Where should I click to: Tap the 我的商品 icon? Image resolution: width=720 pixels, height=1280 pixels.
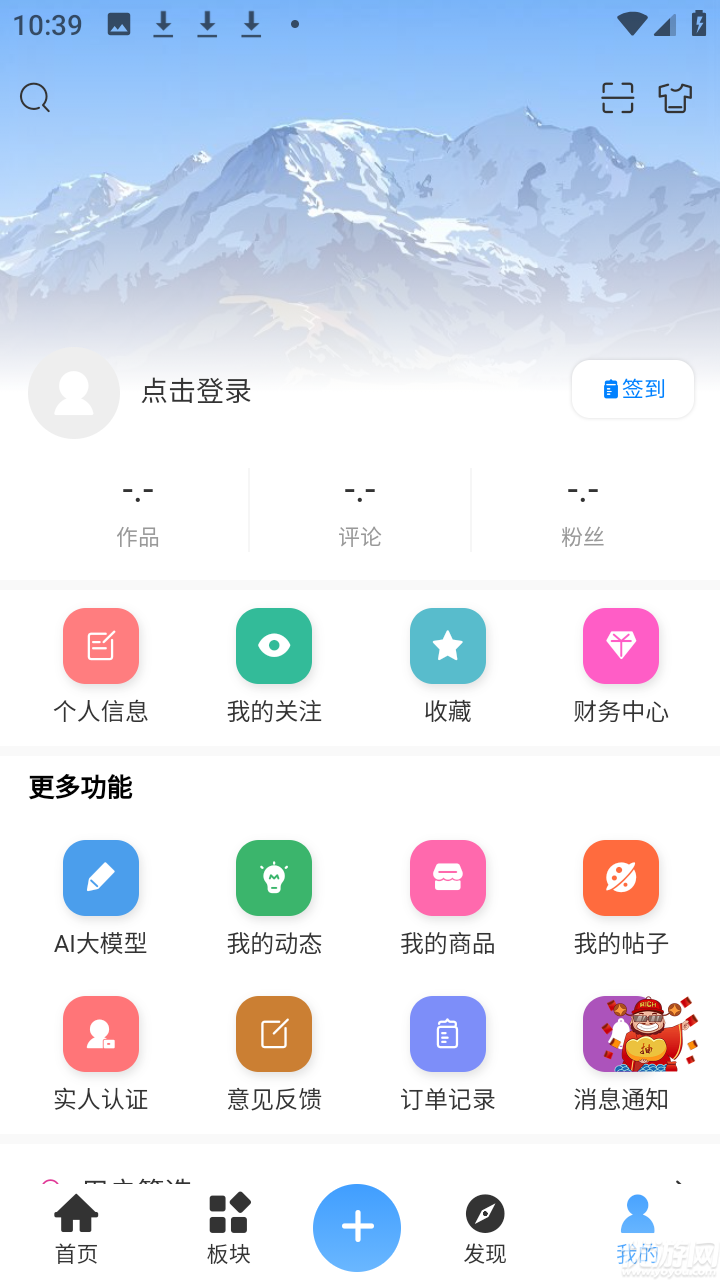(x=447, y=878)
